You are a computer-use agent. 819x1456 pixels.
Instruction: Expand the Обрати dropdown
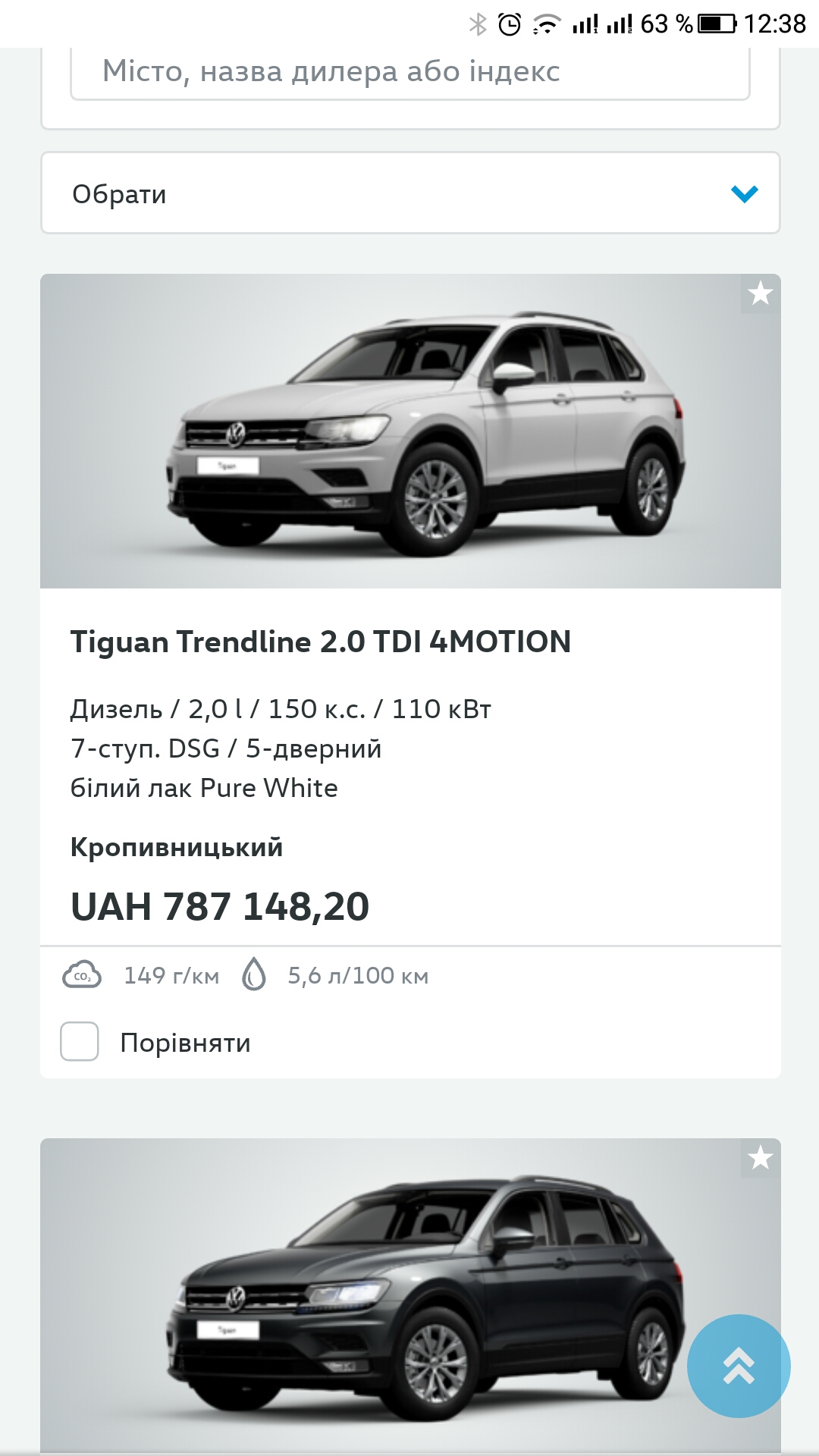click(409, 193)
